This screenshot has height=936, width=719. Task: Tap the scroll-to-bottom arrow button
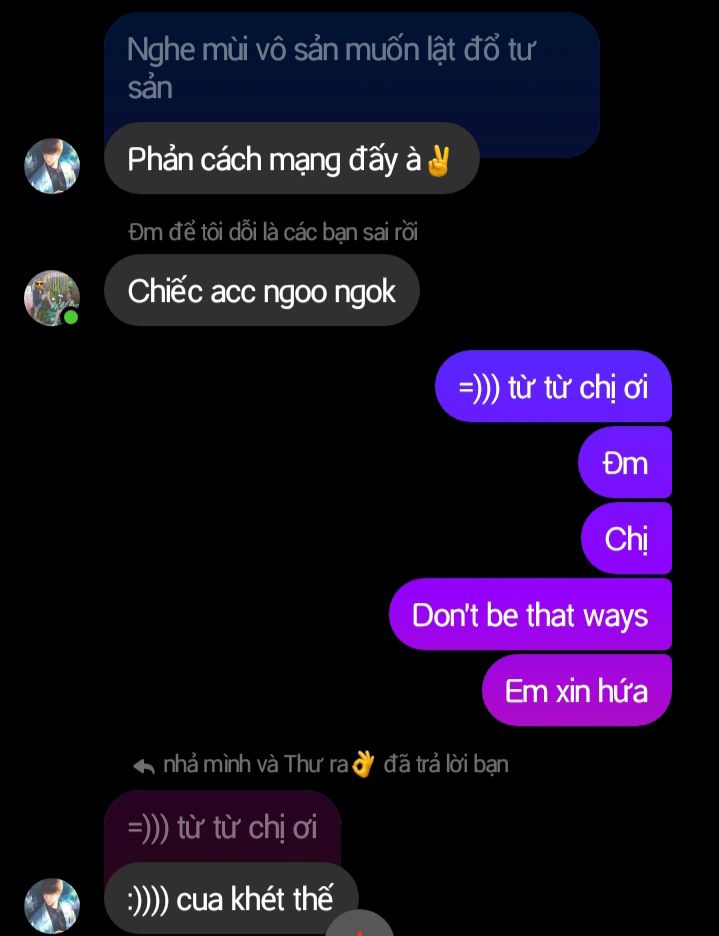360,926
